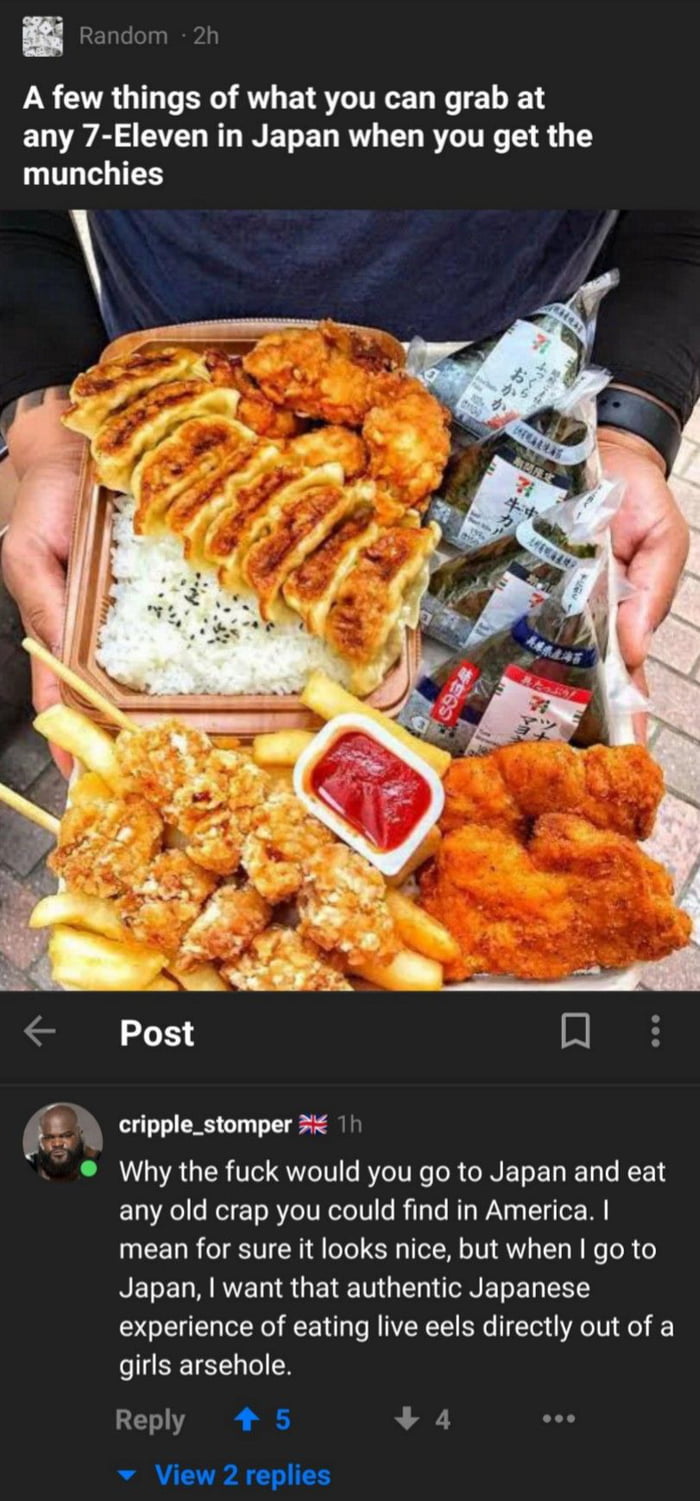This screenshot has width=700, height=1501.
Task: Expand View 2 replies
Action: point(240,1475)
